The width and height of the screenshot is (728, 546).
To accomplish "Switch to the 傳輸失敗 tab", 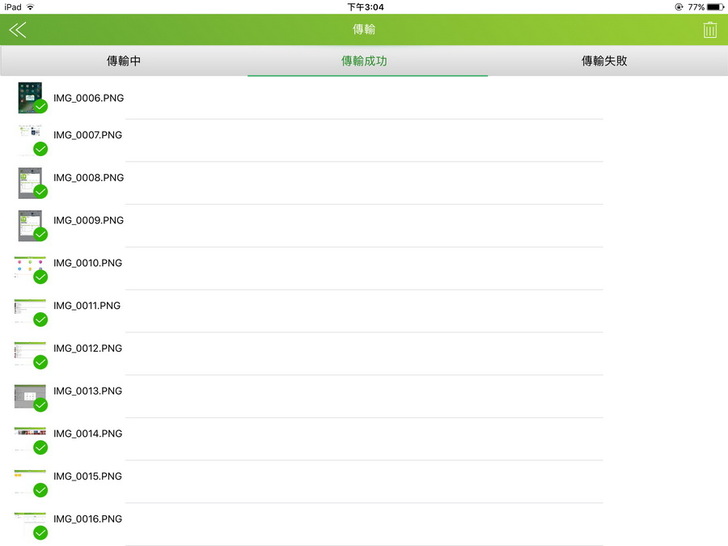I will [x=605, y=61].
